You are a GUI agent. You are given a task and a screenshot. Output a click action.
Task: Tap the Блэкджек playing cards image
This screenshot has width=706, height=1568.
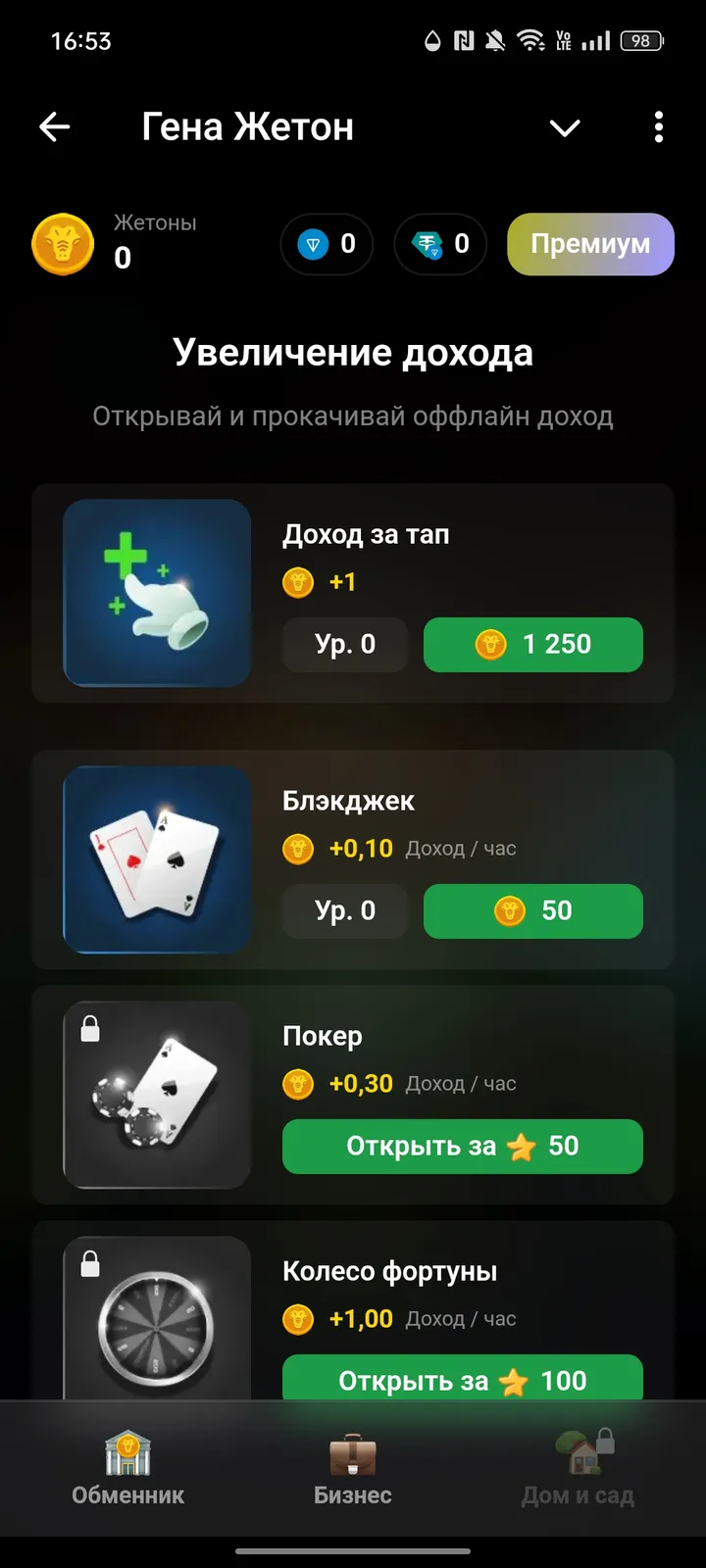point(157,860)
